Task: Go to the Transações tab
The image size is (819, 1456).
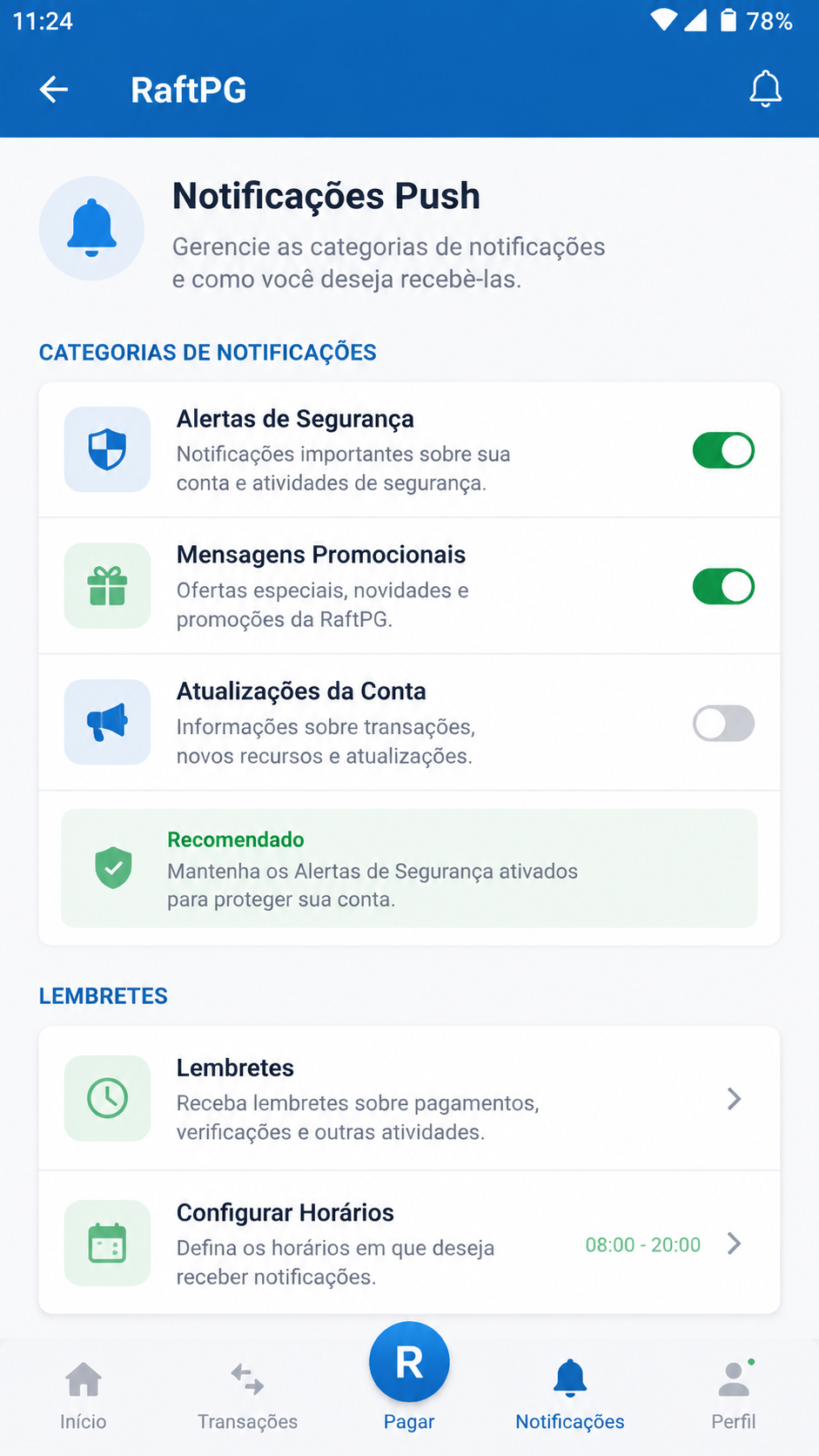Action: pos(247,1396)
